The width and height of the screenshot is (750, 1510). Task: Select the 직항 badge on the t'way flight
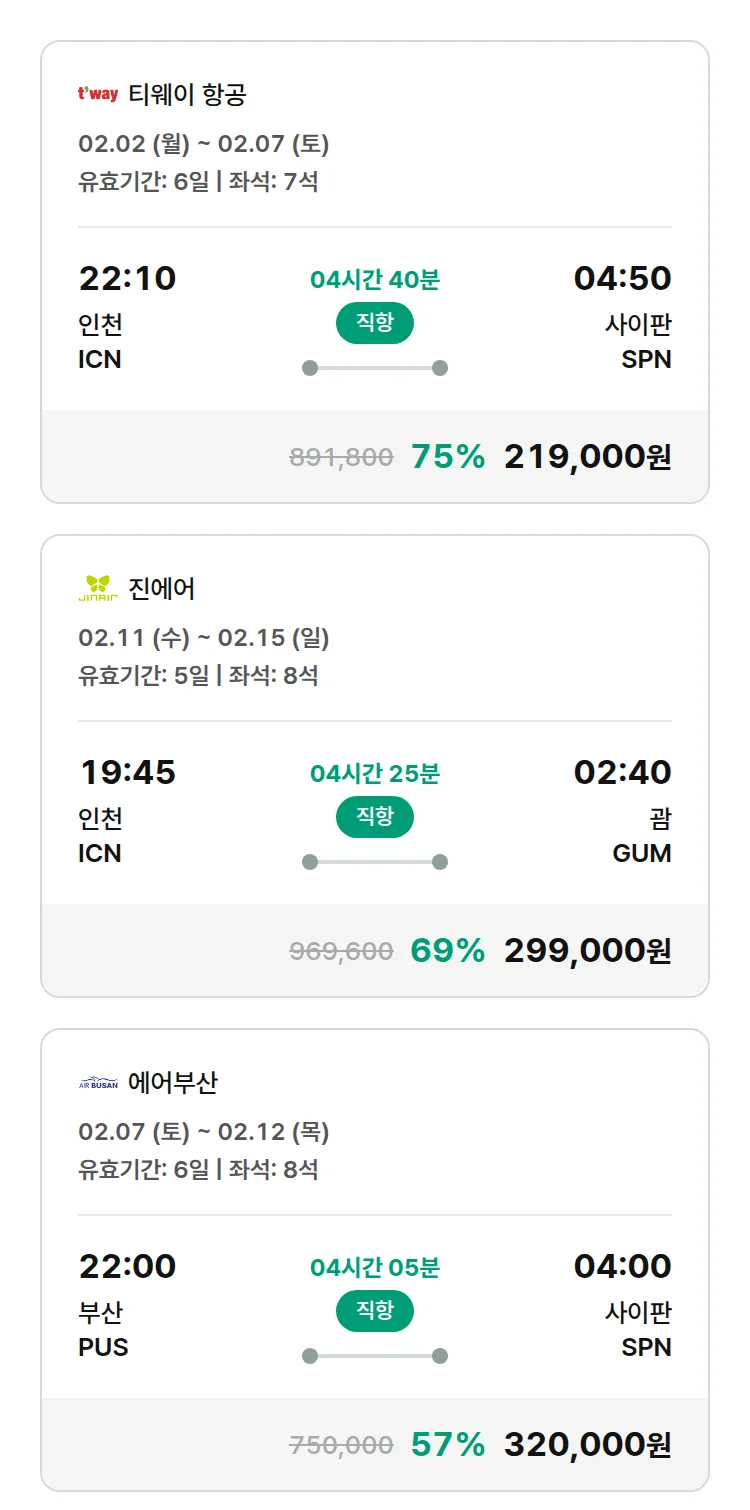[x=374, y=324]
